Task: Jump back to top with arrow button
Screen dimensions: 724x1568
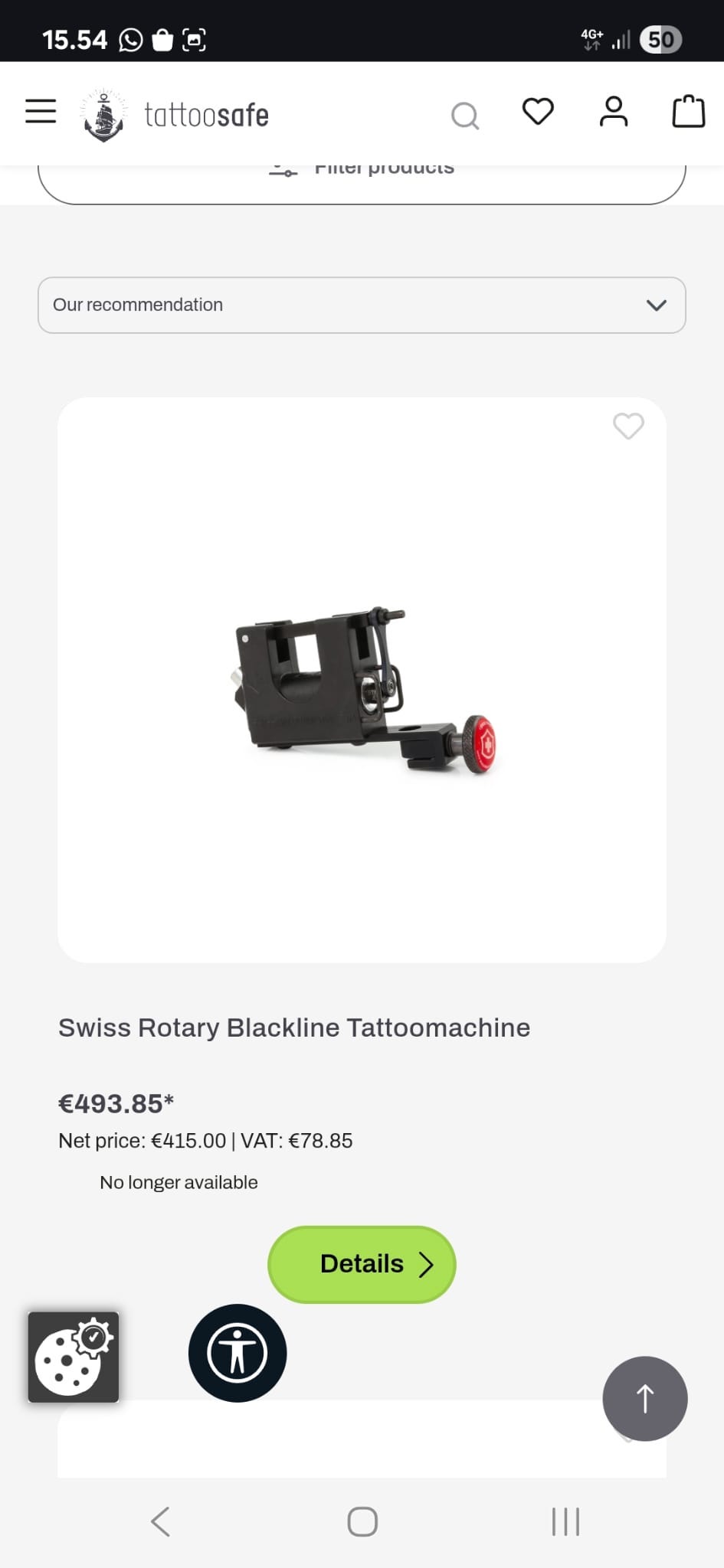Action: click(645, 1399)
